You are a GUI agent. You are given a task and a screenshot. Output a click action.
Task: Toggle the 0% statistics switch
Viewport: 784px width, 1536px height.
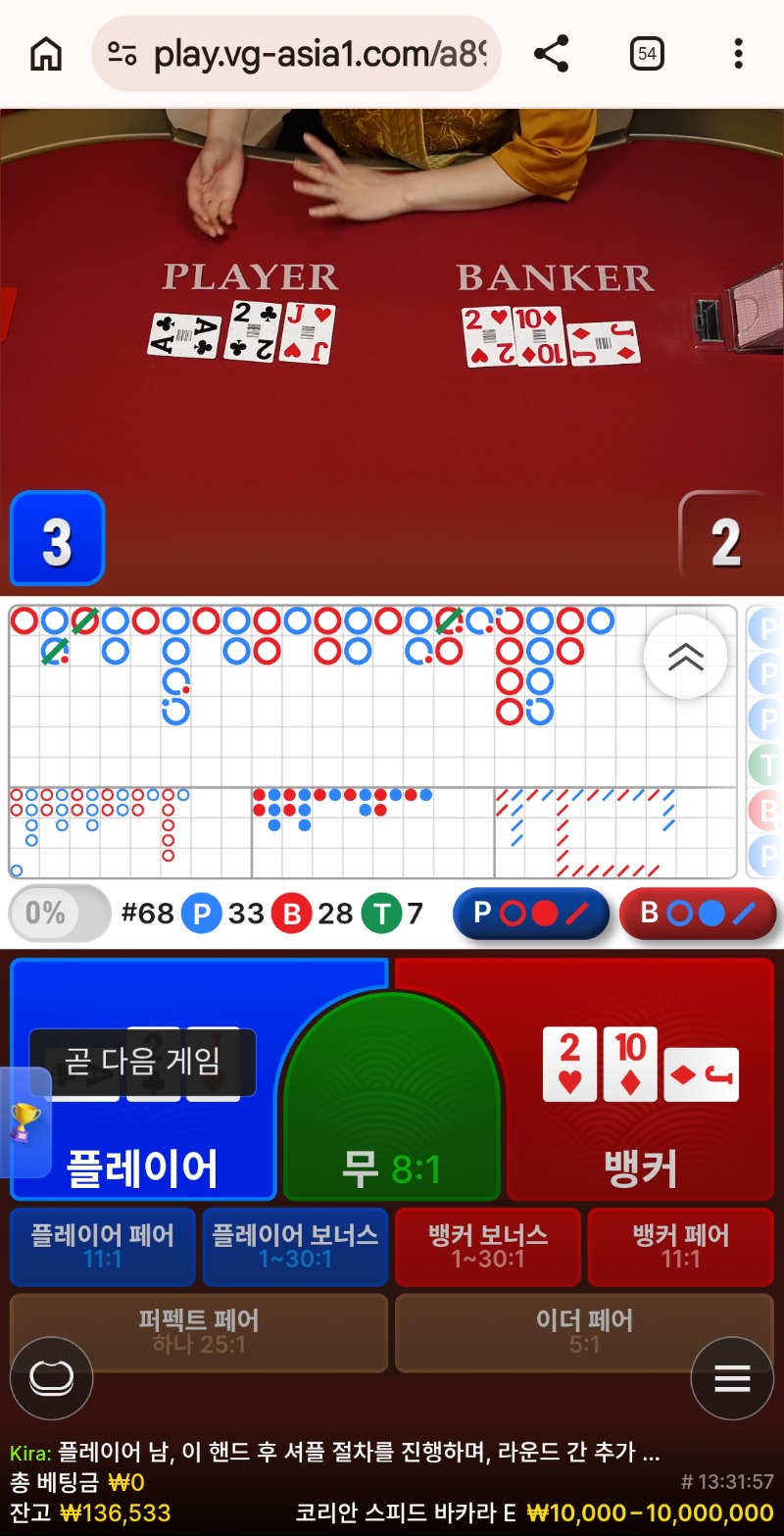coord(59,914)
